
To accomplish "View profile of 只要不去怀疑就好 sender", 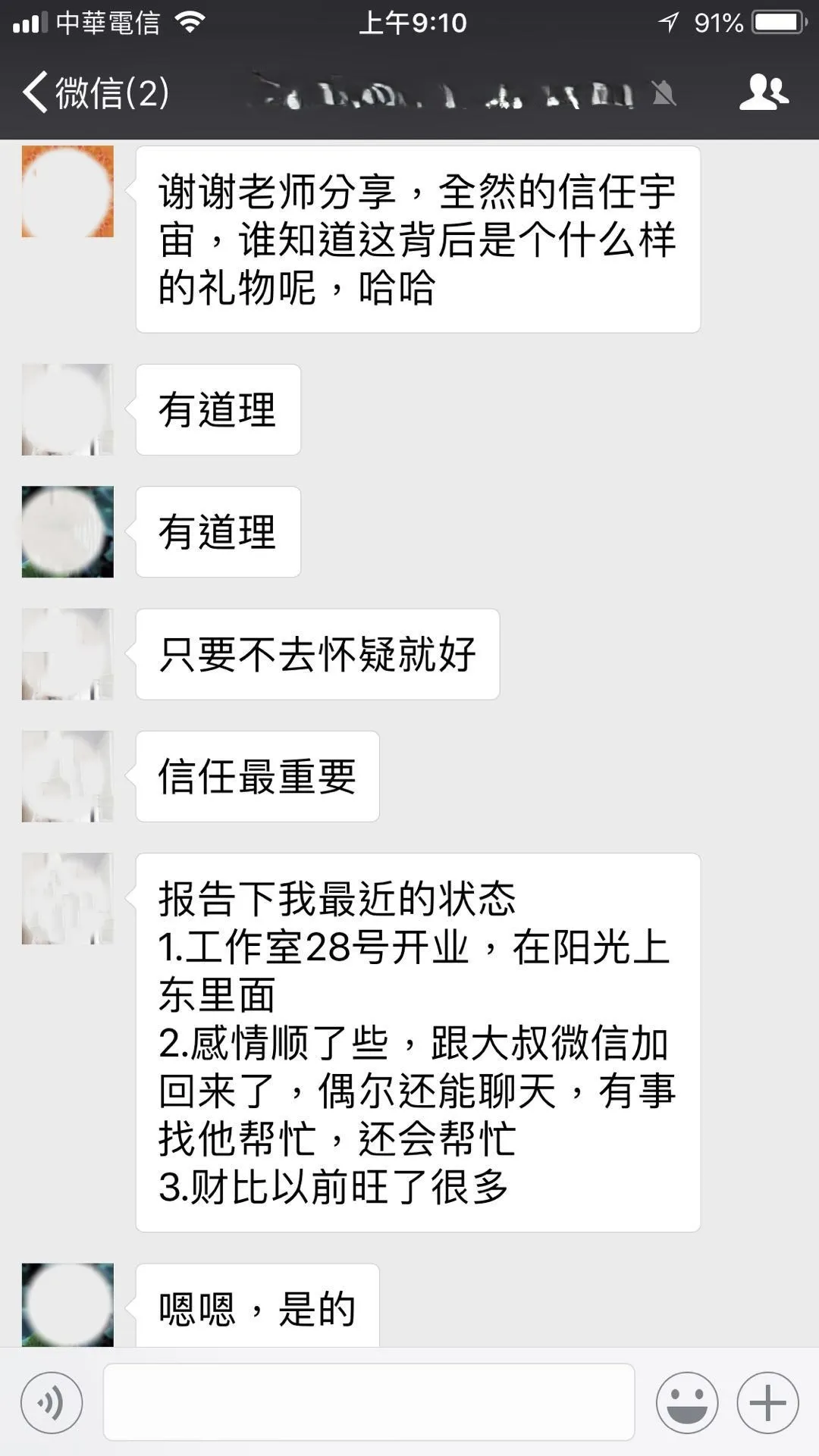I will (x=67, y=654).
